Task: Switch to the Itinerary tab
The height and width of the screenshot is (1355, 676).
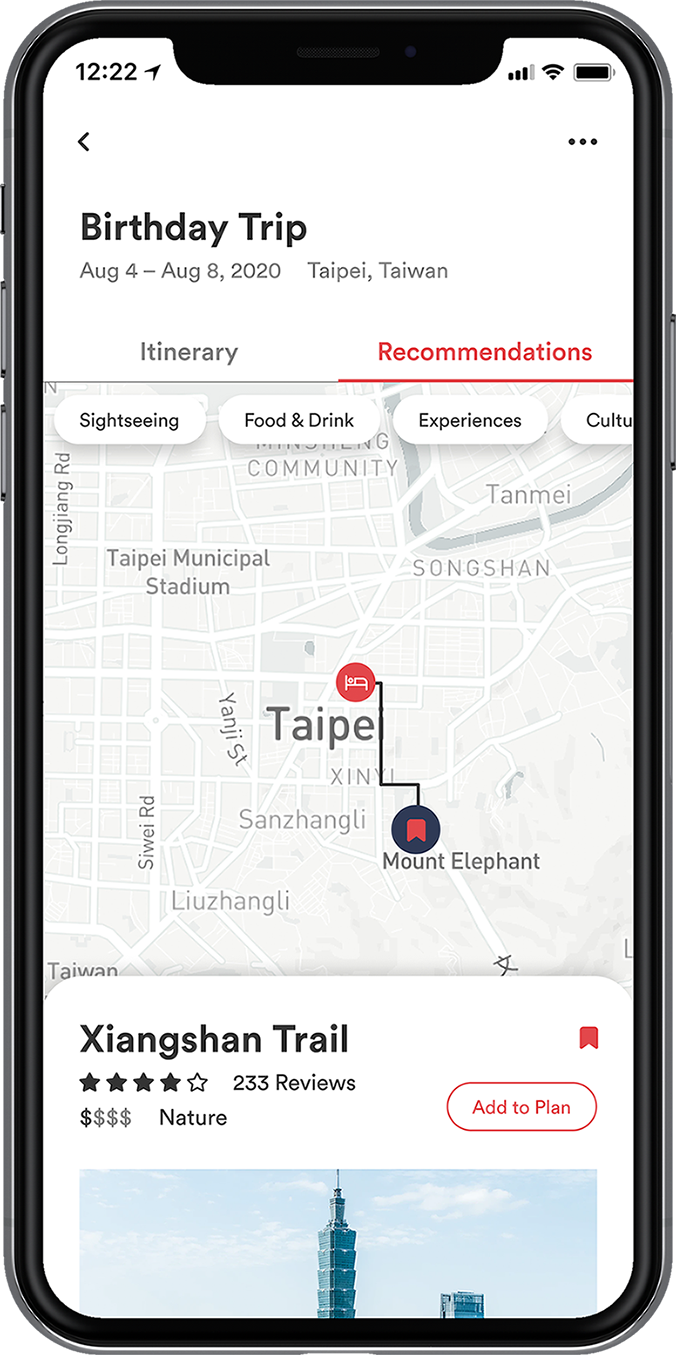Action: pos(189,352)
